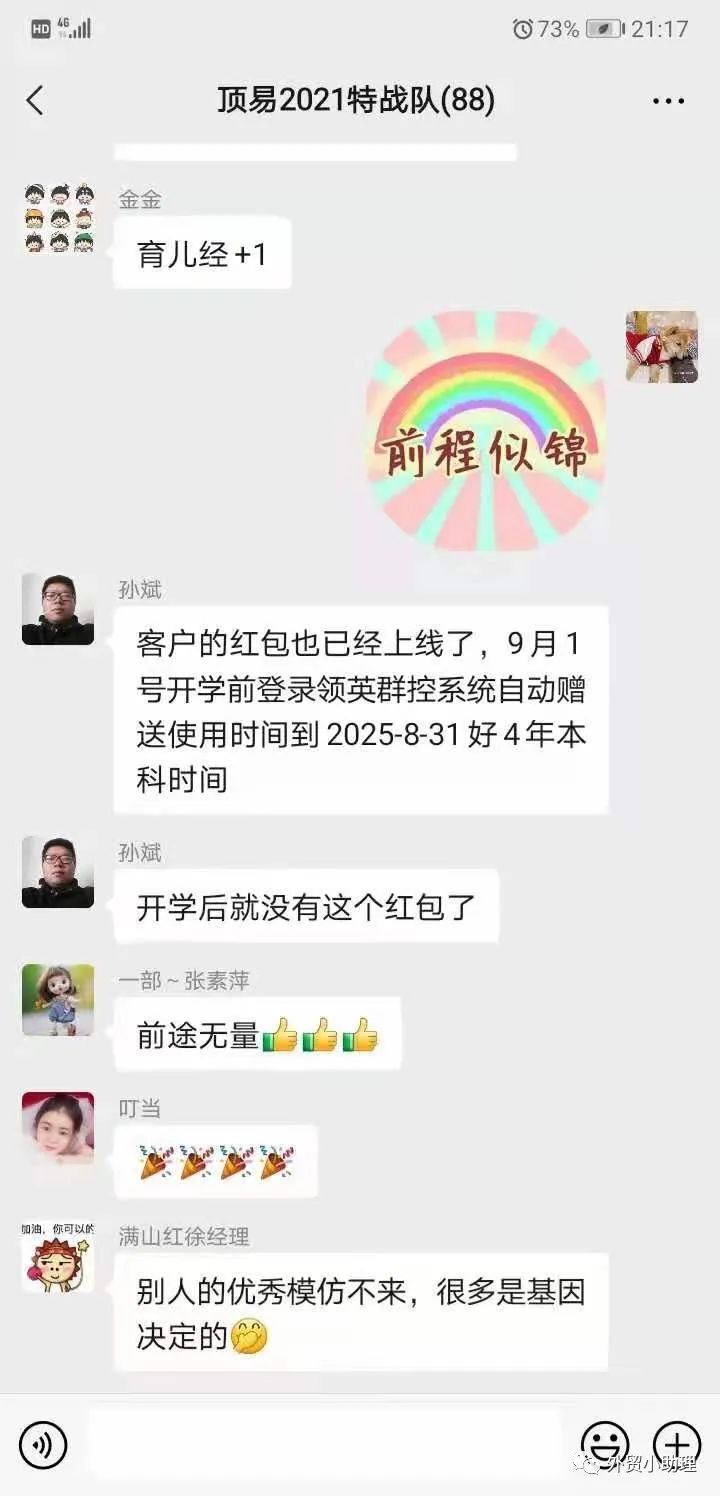
Task: Go back from the group chat
Action: pyautogui.click(x=35, y=100)
